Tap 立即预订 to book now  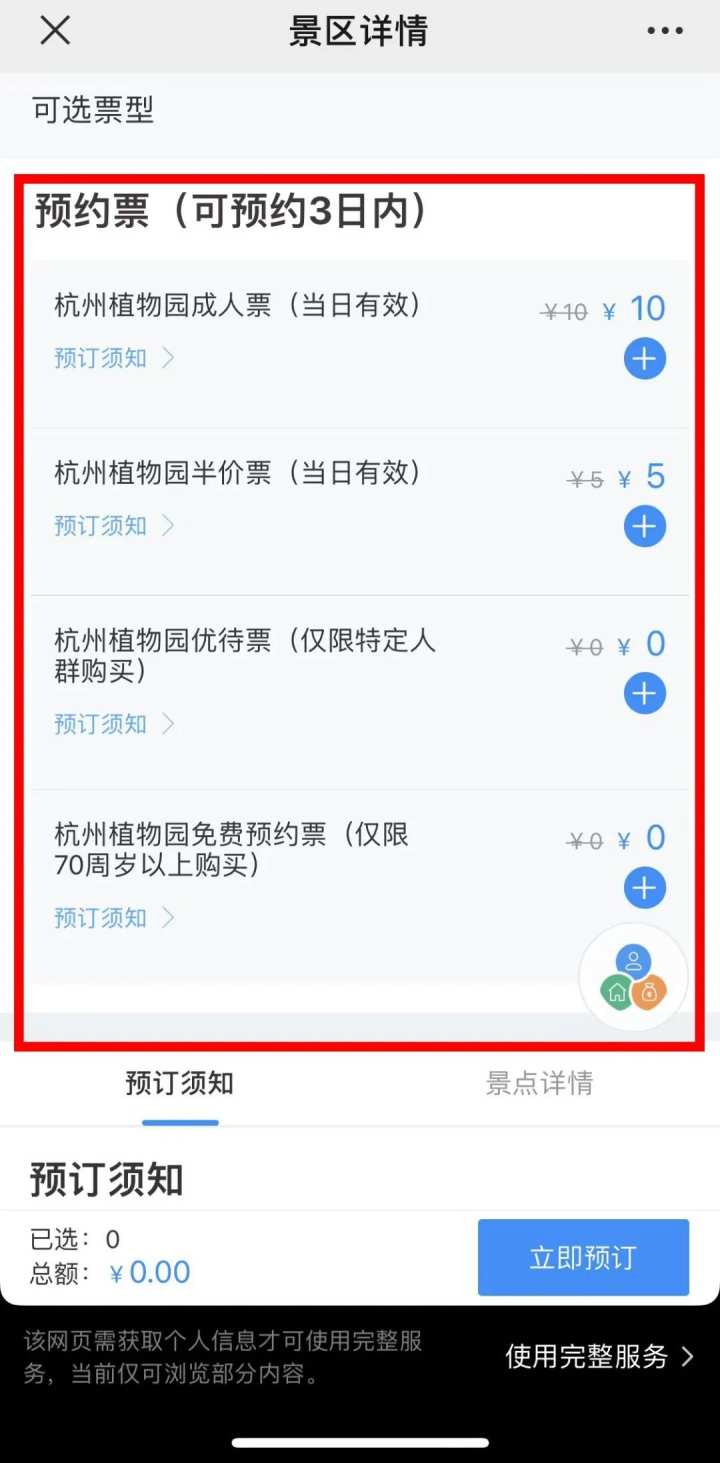583,1257
